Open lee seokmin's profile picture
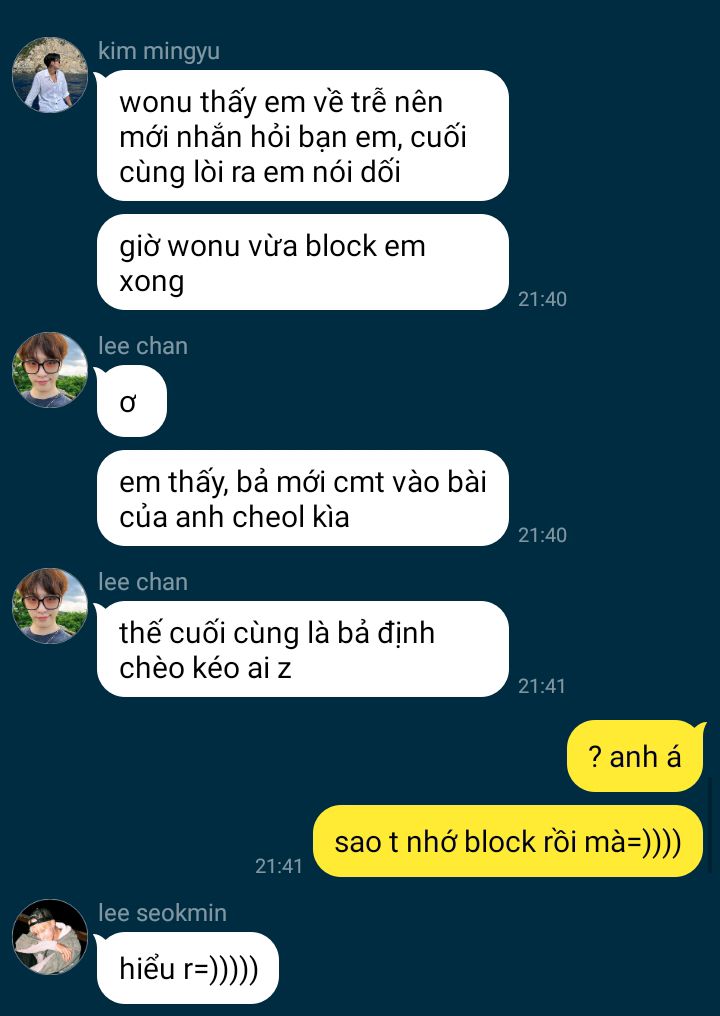Screen dimensions: 720x1016 (50, 937)
